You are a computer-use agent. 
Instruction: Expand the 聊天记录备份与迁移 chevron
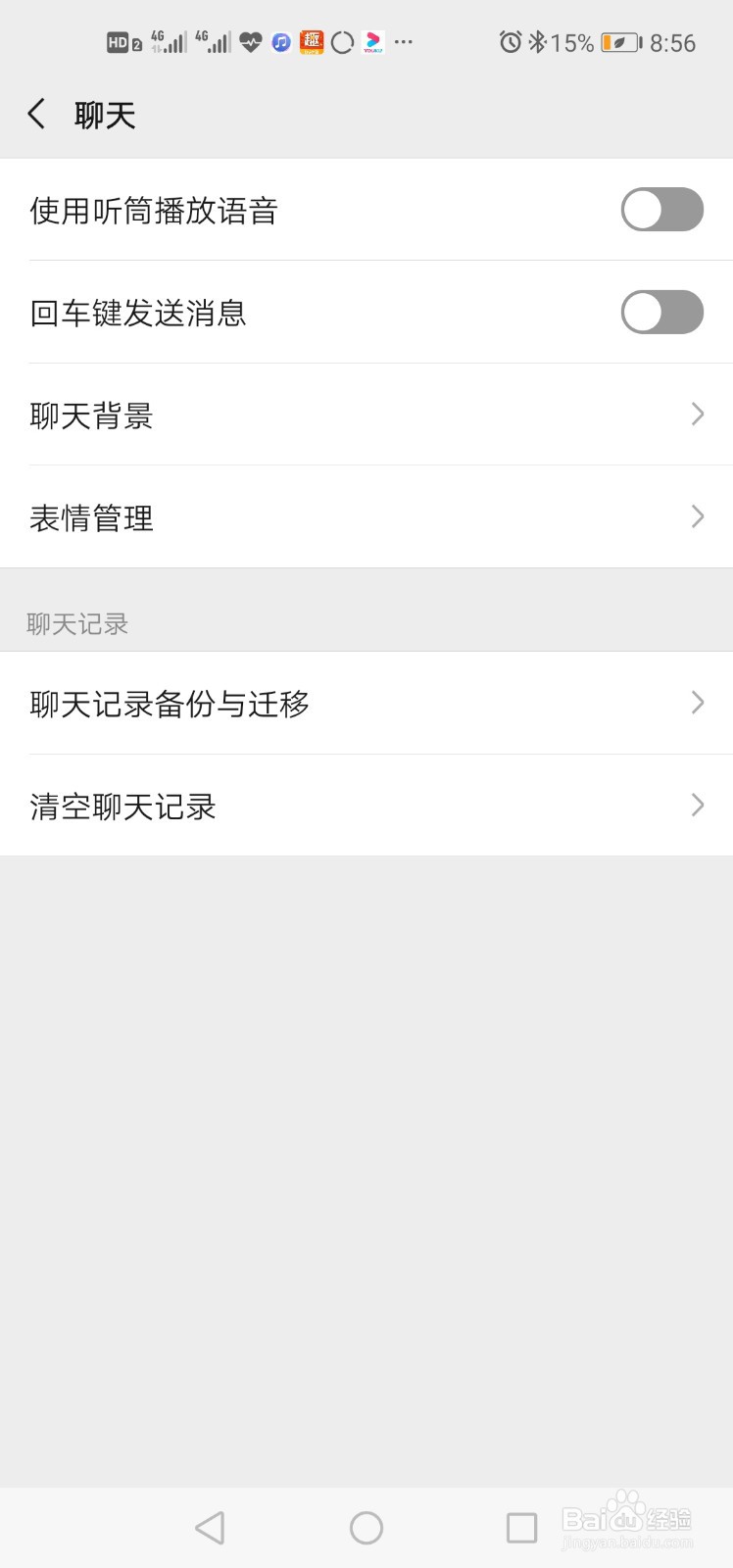(x=697, y=703)
